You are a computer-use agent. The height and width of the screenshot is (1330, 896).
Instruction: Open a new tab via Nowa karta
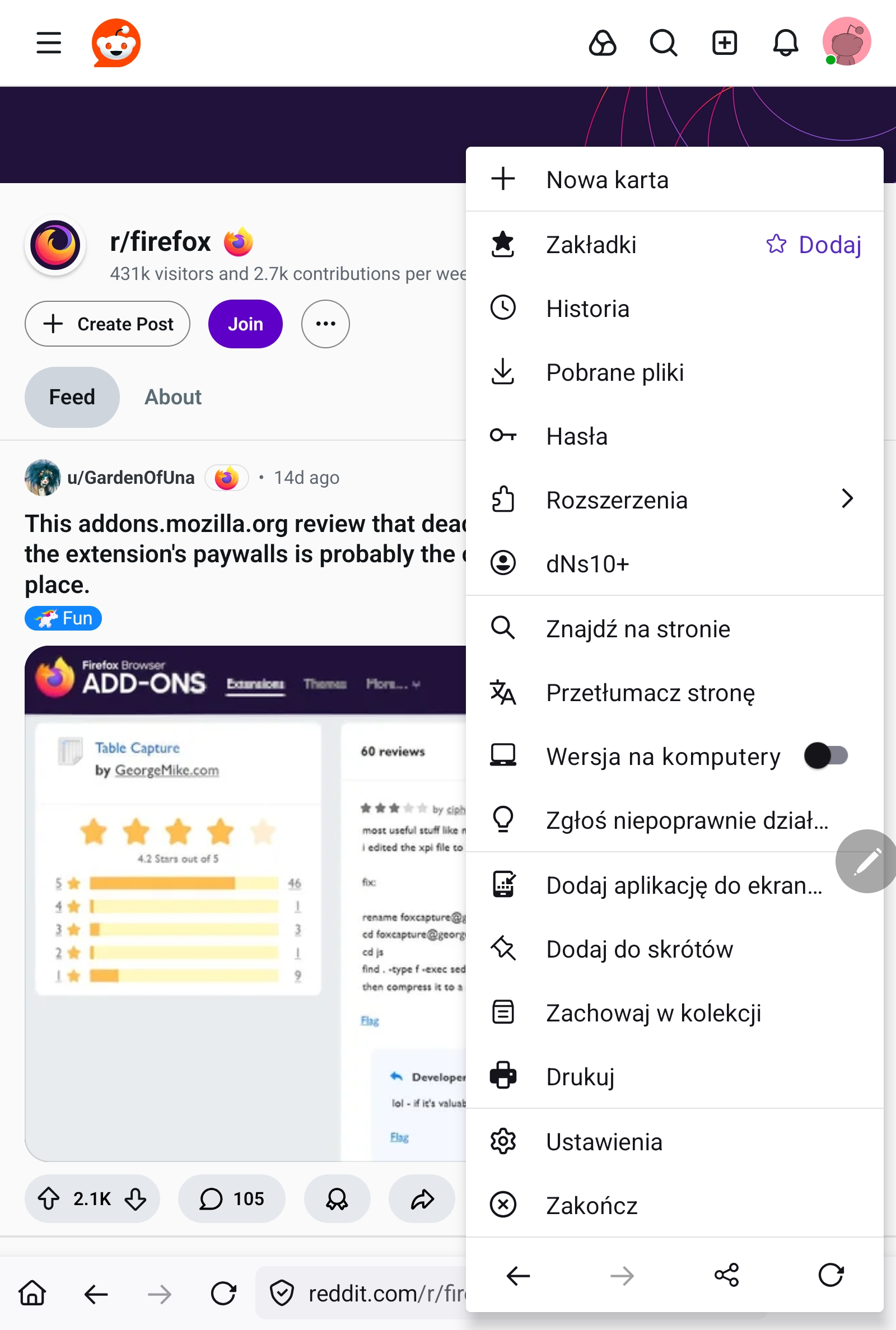pos(606,180)
